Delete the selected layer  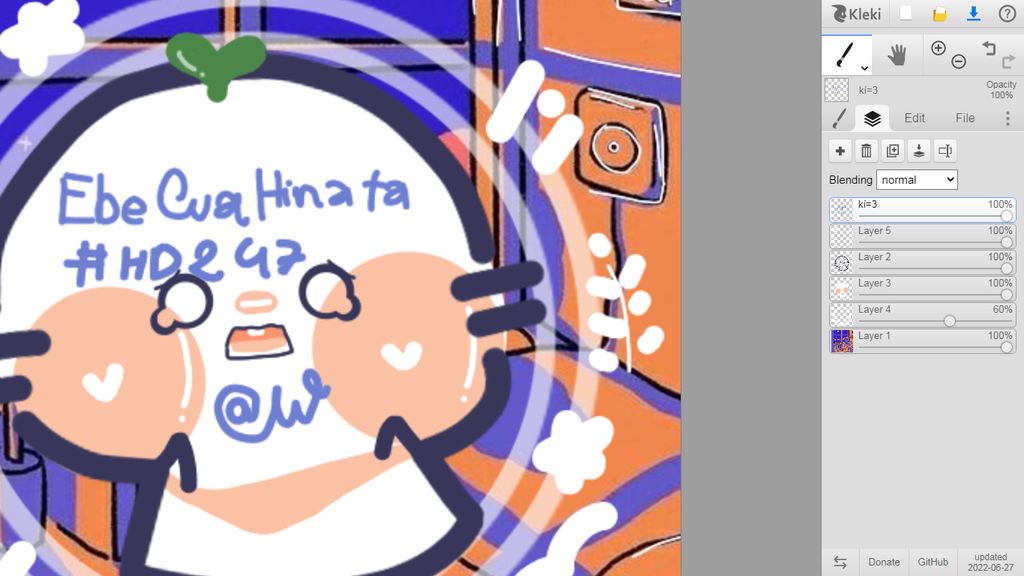866,151
